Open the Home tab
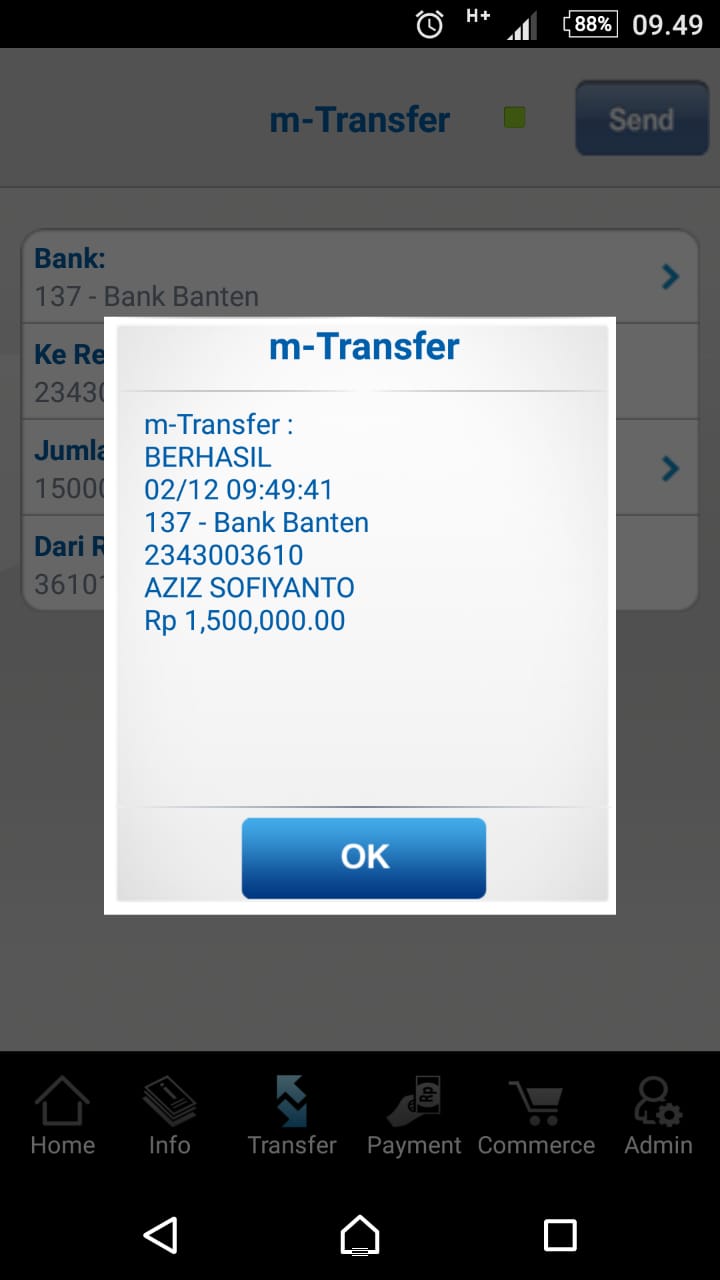This screenshot has height=1280, width=720. pyautogui.click(x=62, y=1116)
